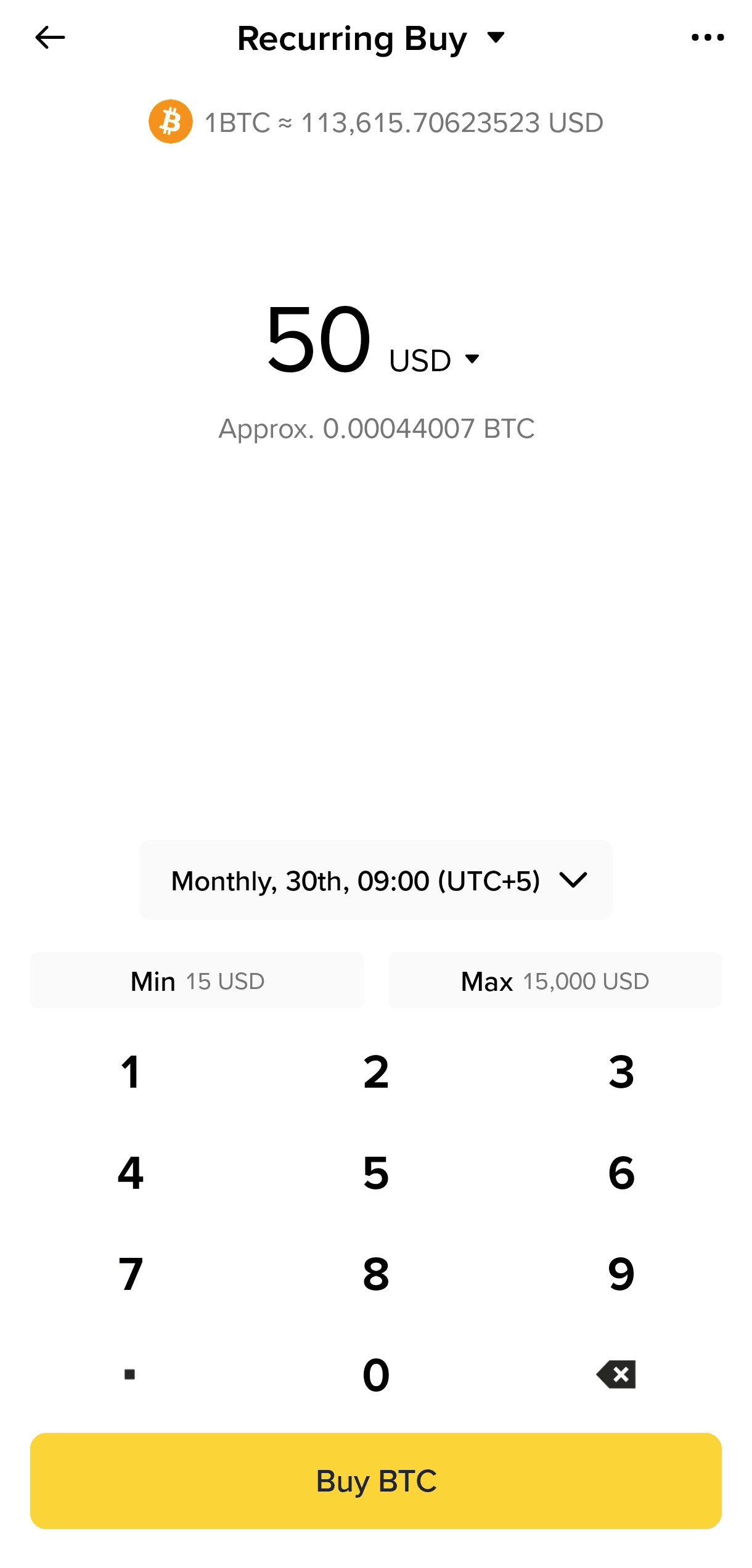Open the three-dot overflow menu
Image resolution: width=752 pixels, height=1568 pixels.
point(707,38)
